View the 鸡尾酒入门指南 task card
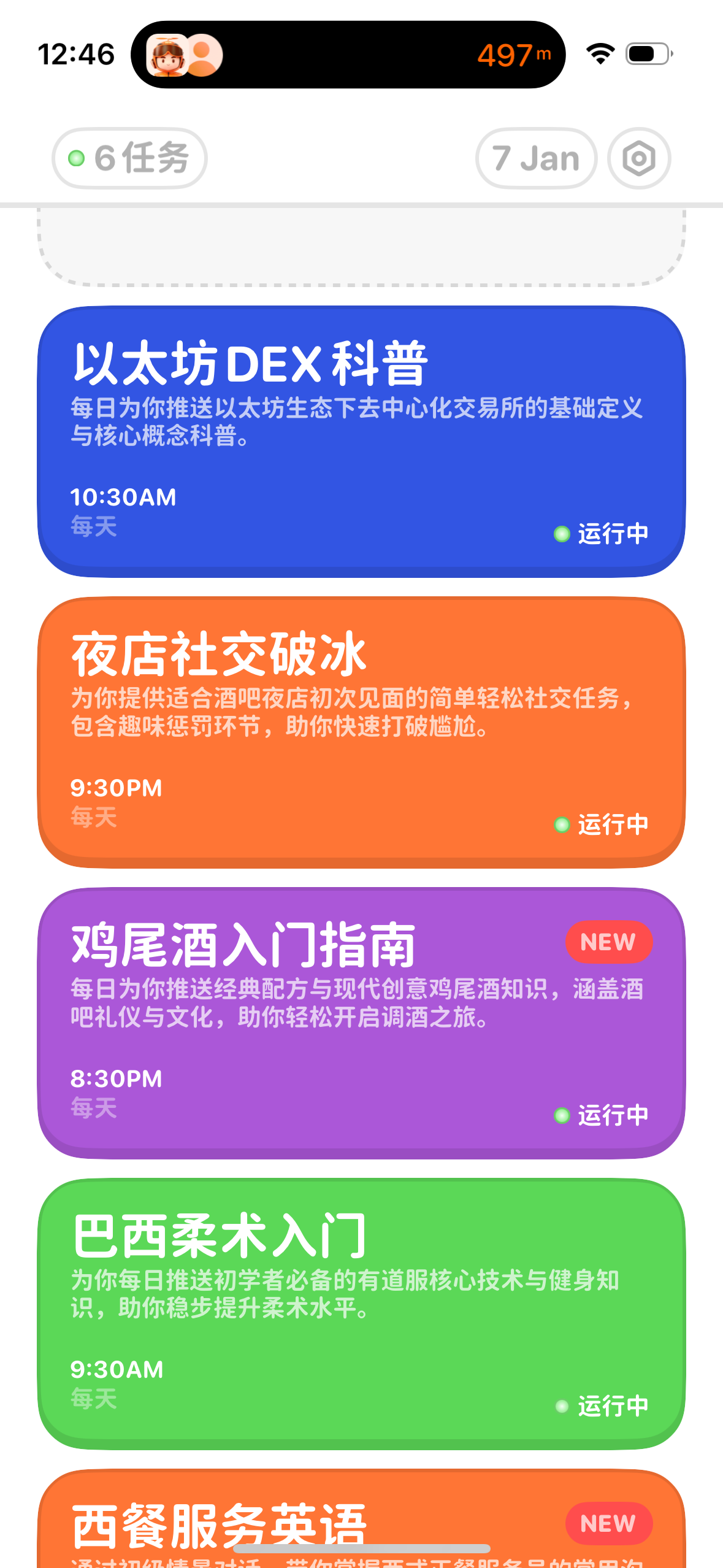Image resolution: width=723 pixels, height=1568 pixels. 361,1023
